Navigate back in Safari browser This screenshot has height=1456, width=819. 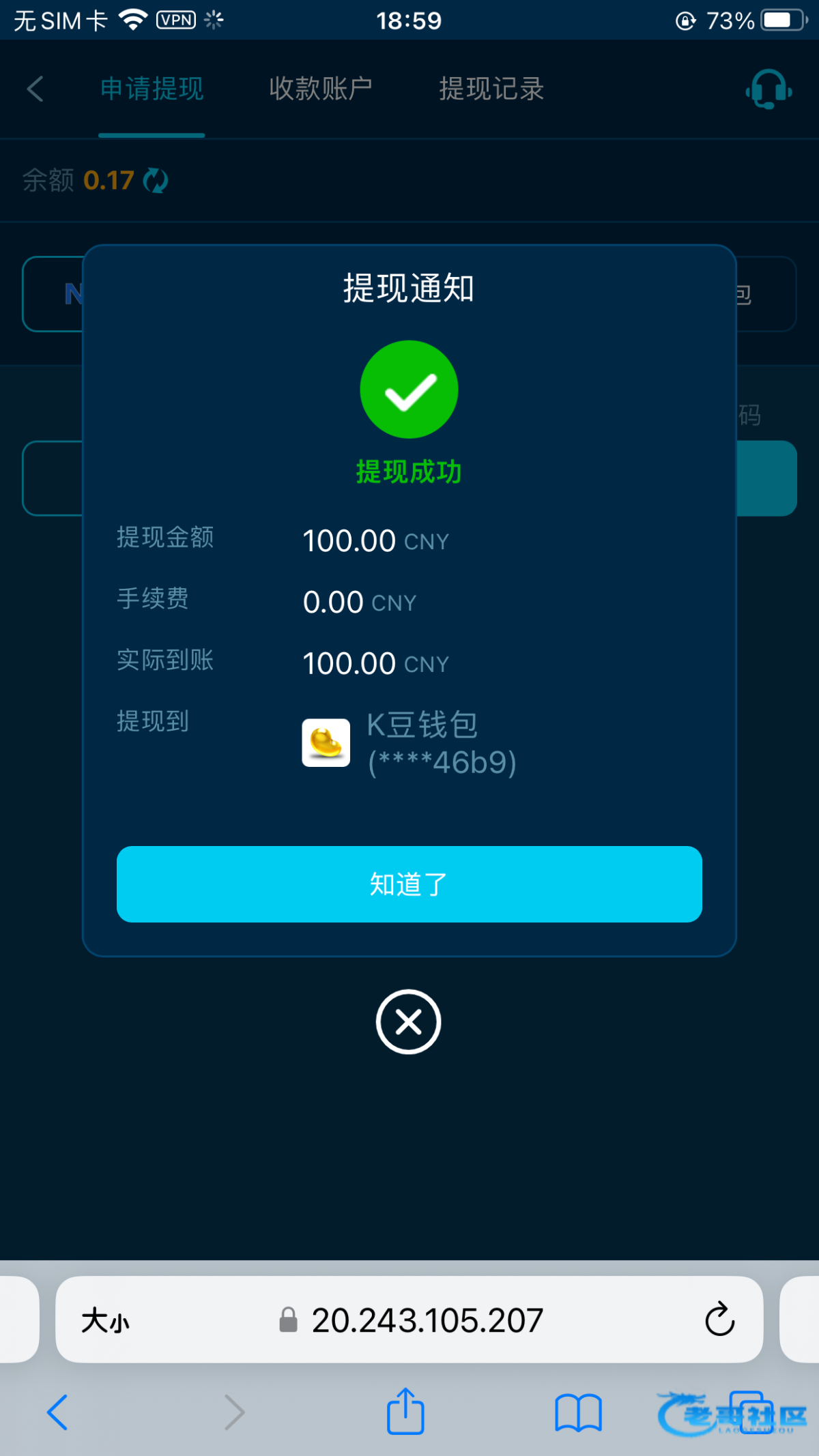tap(57, 1412)
